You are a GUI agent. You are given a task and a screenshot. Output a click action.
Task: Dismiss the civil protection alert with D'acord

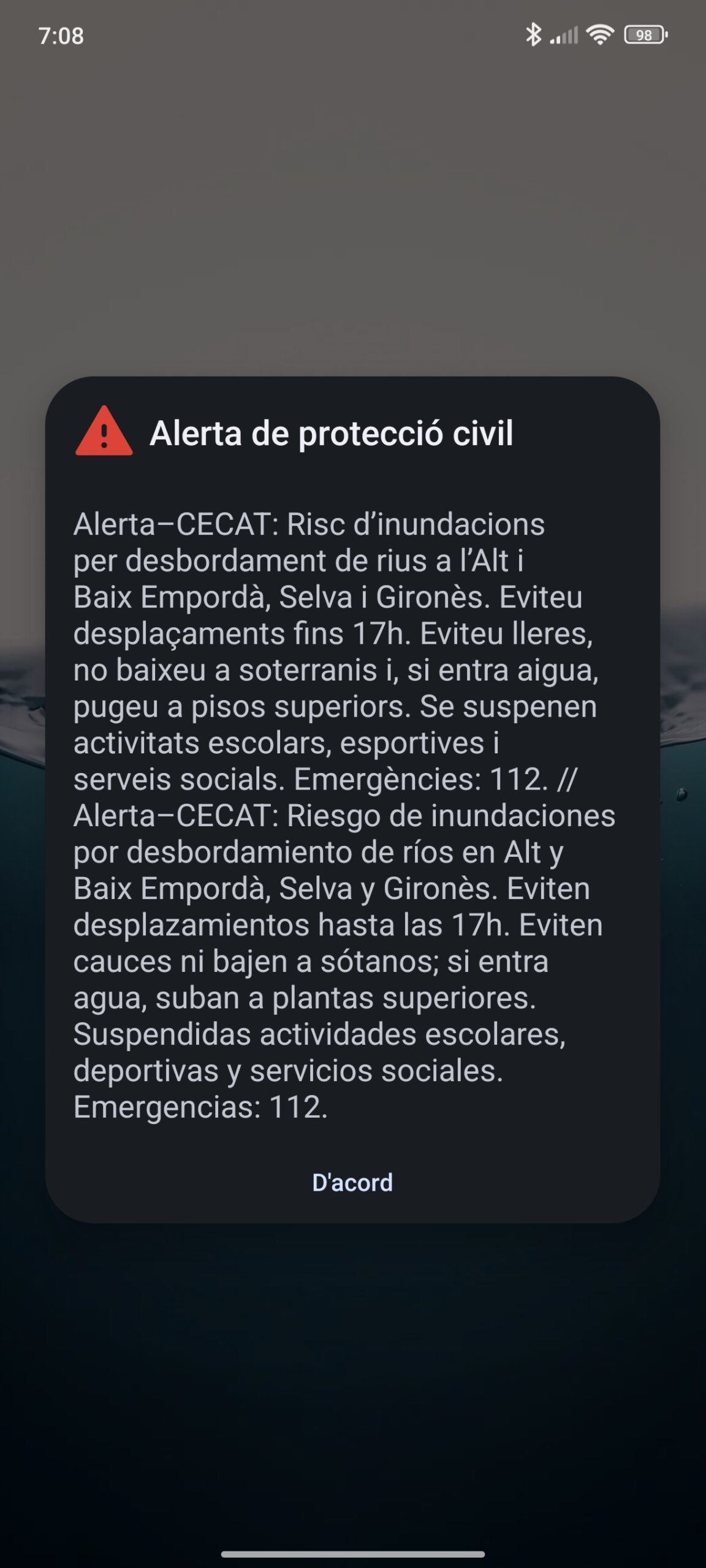(x=352, y=1183)
